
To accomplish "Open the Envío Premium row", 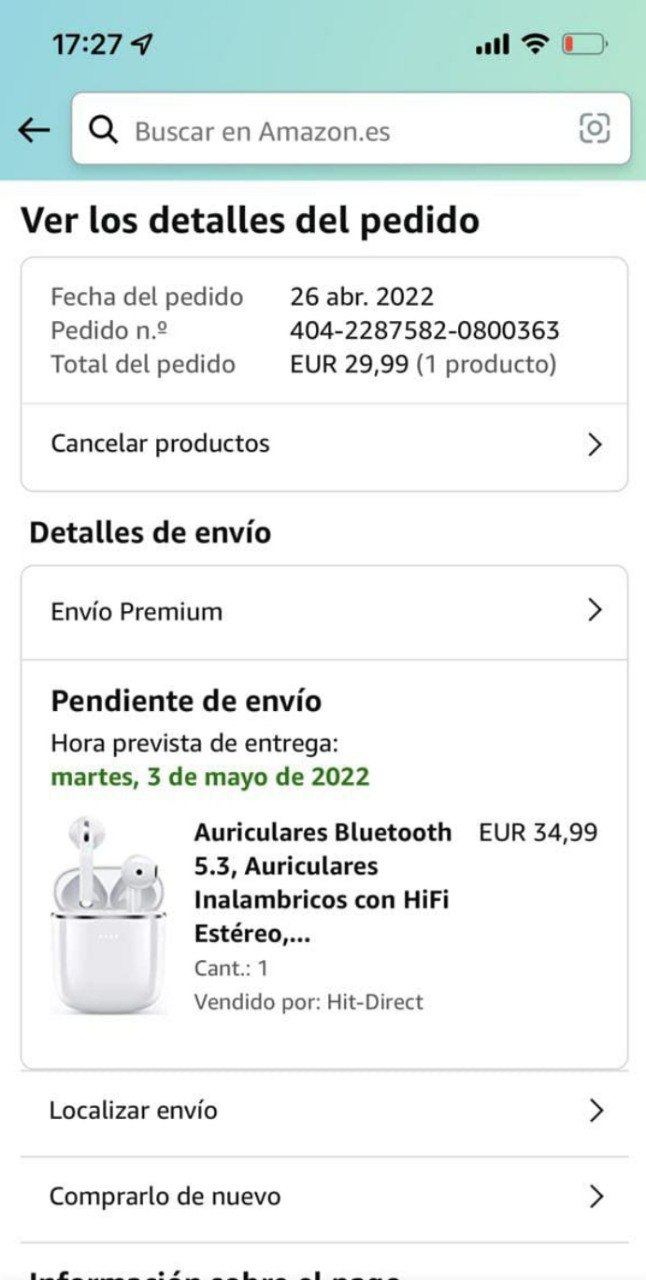I will (x=324, y=611).
